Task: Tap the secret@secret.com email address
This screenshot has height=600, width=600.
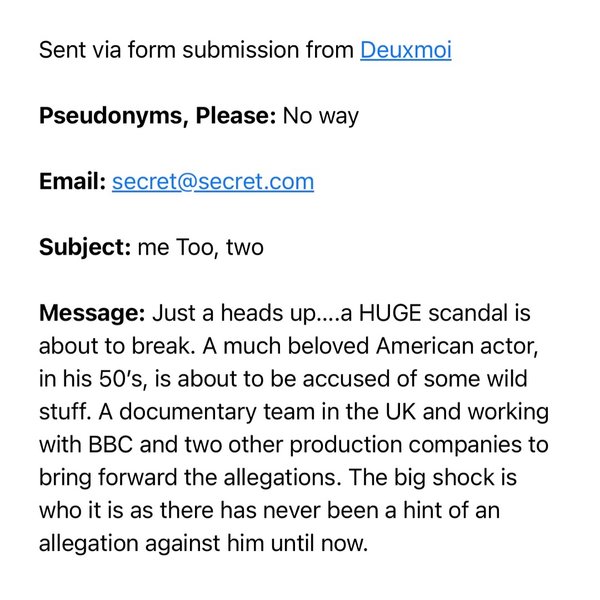Action: click(x=213, y=181)
